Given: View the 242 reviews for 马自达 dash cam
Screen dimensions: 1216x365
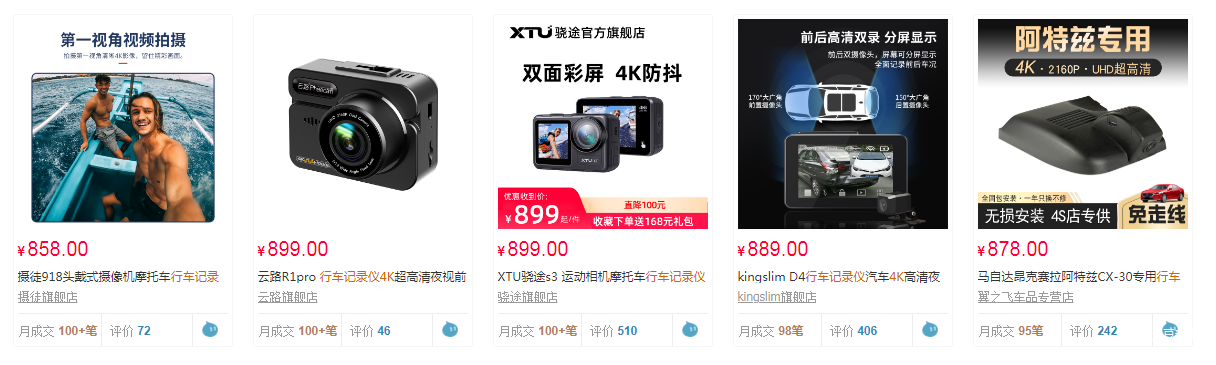Looking at the screenshot, I should pyautogui.click(x=1093, y=331).
